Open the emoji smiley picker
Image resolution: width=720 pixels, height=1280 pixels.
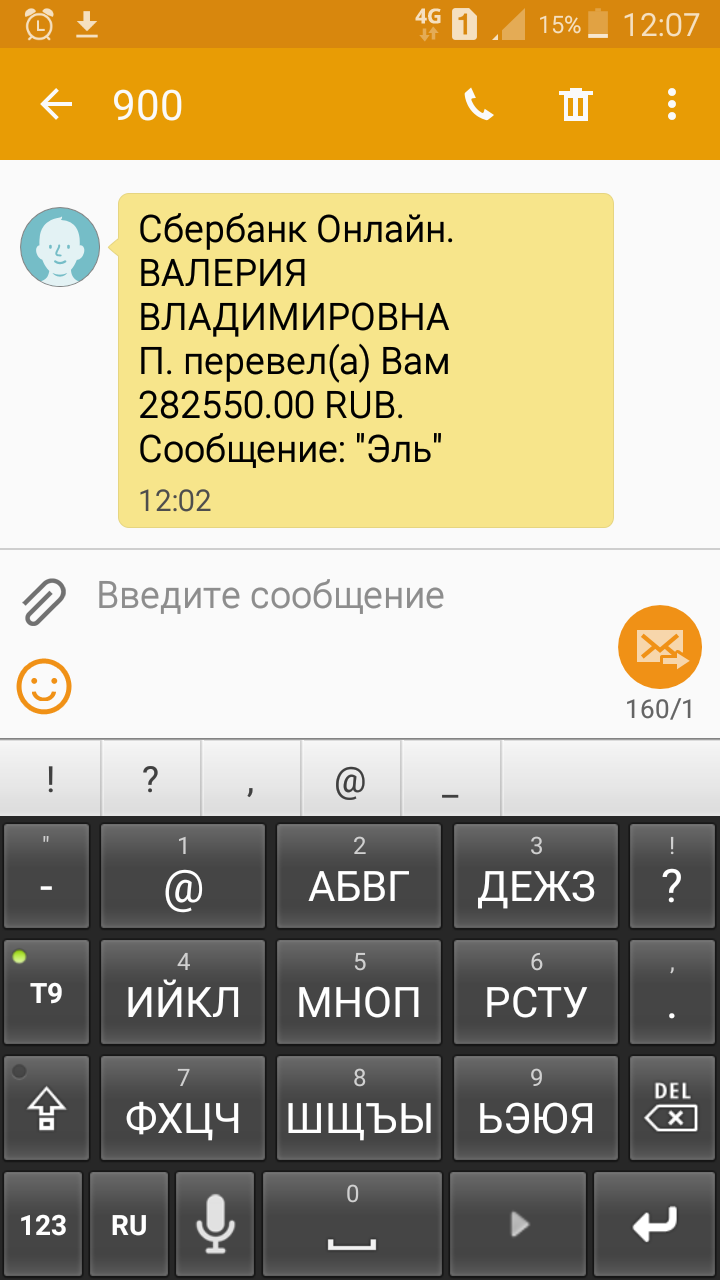(44, 686)
